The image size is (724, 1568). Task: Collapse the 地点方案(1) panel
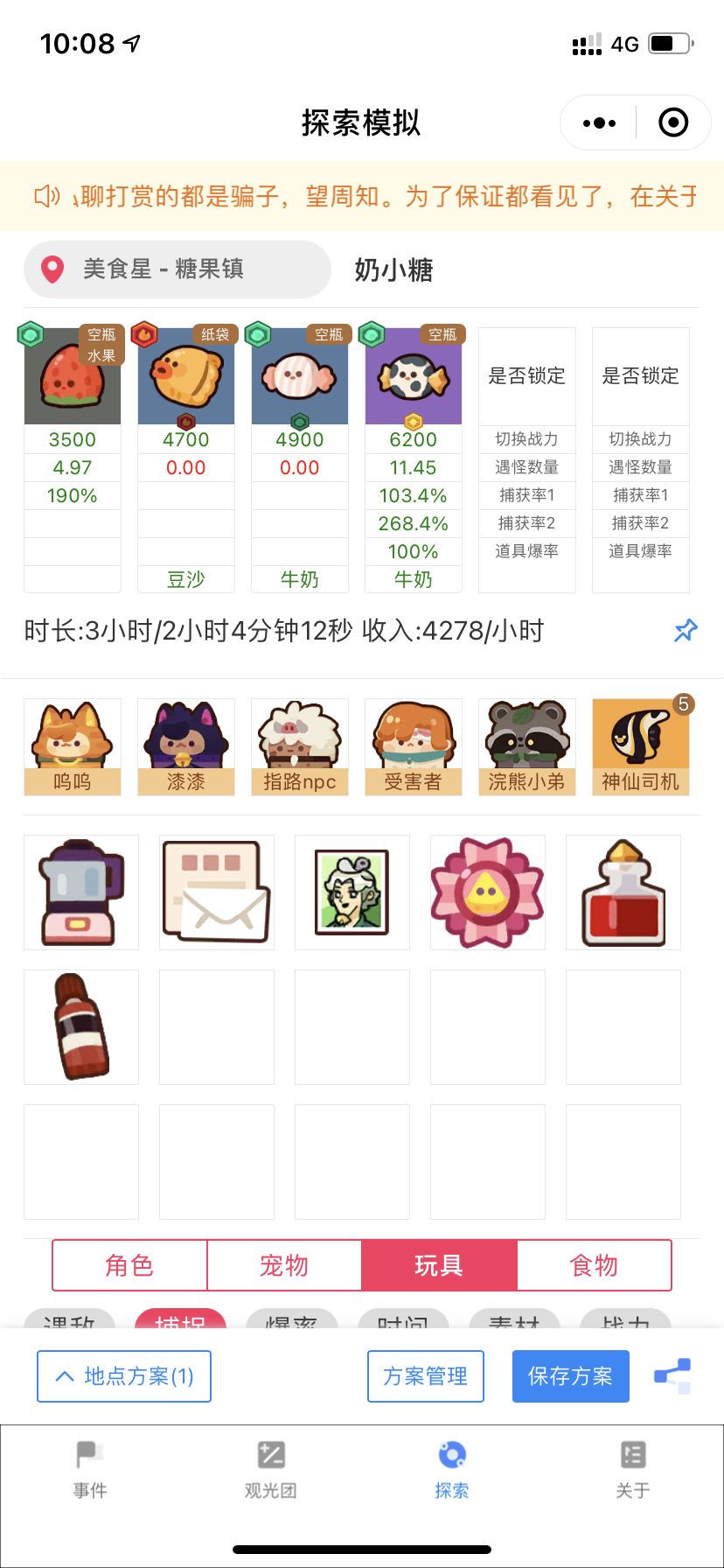(x=122, y=1375)
